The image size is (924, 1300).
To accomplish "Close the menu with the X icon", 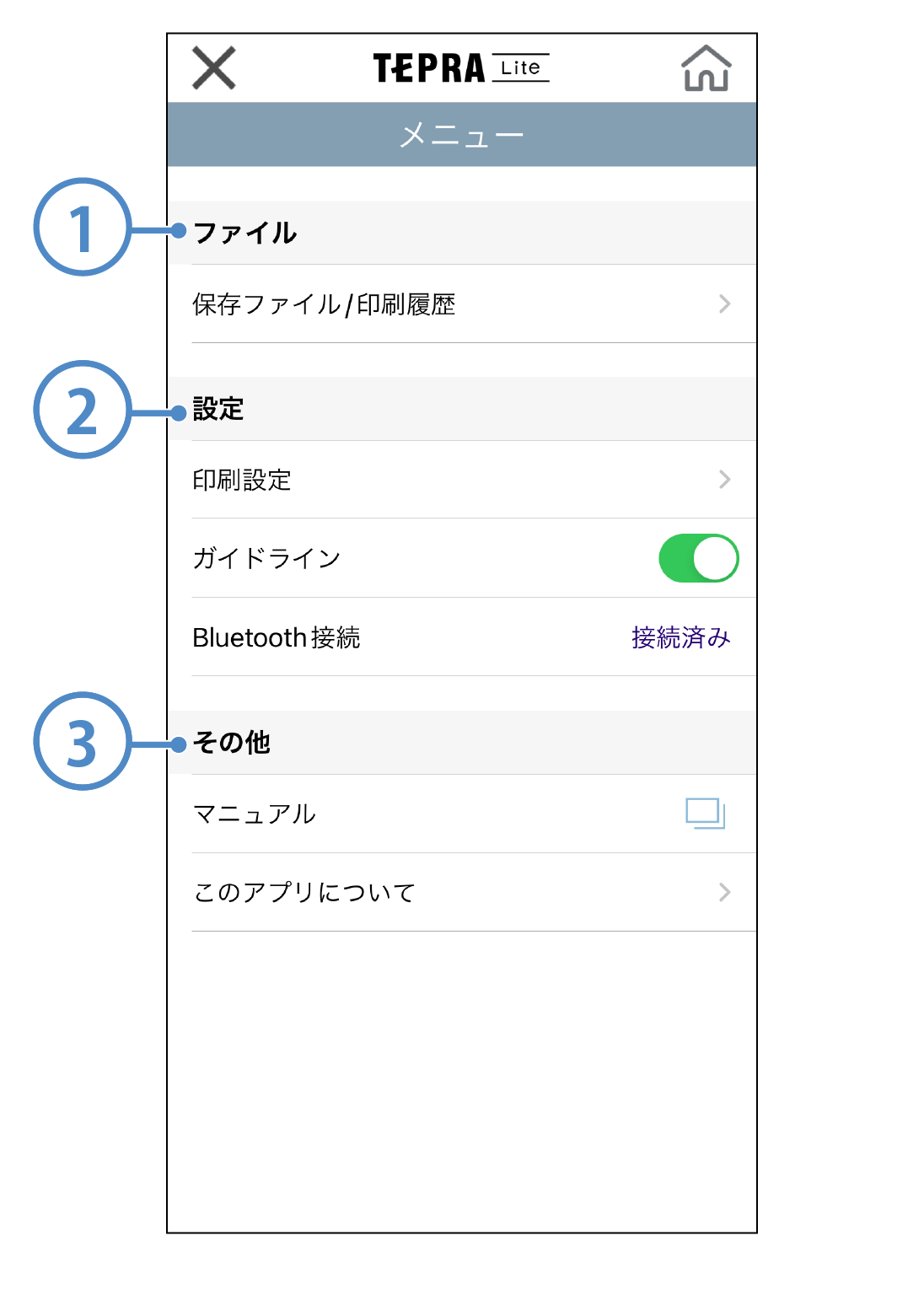I will 214,68.
